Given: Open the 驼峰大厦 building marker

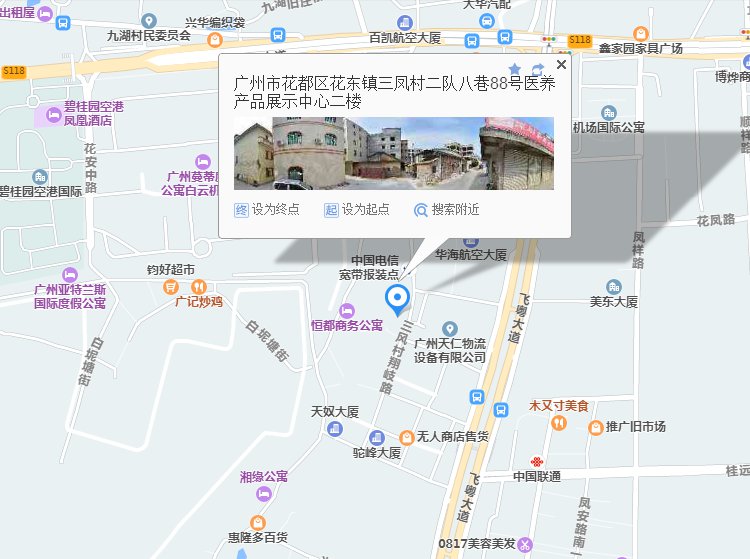Looking at the screenshot, I should (377, 438).
